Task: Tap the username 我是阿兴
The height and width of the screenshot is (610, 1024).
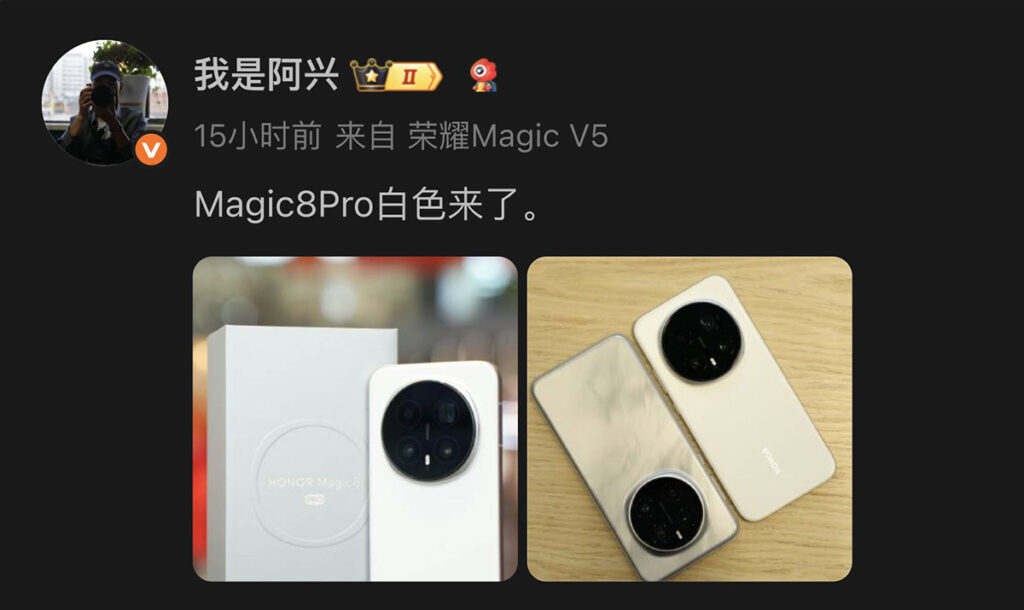Action: pos(266,76)
